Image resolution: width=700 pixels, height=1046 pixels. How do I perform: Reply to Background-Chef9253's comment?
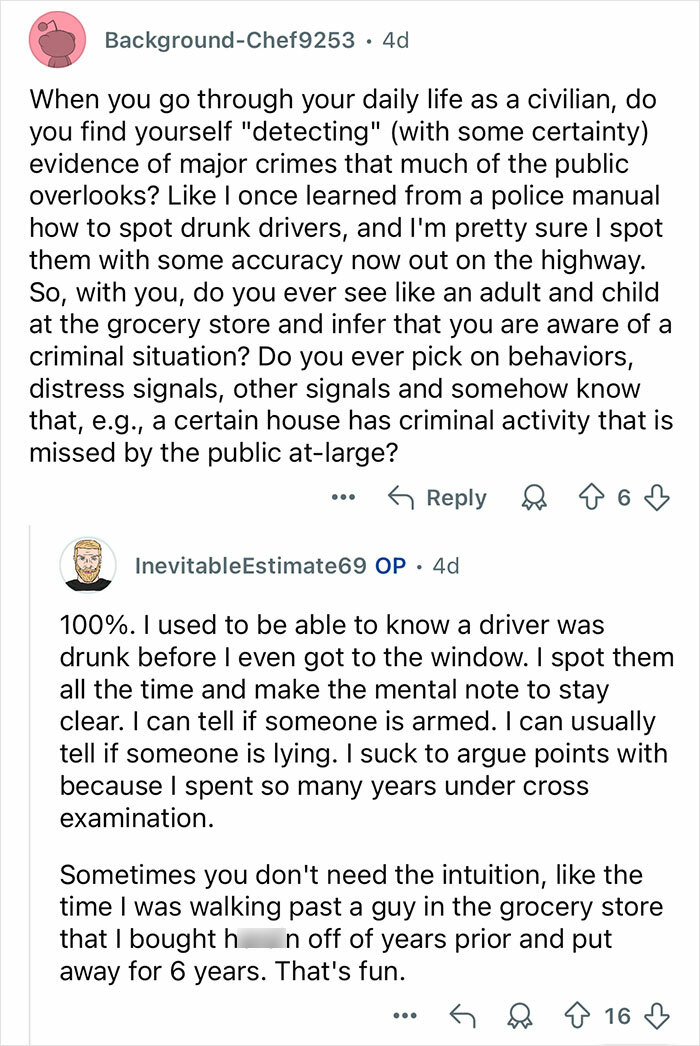438,498
